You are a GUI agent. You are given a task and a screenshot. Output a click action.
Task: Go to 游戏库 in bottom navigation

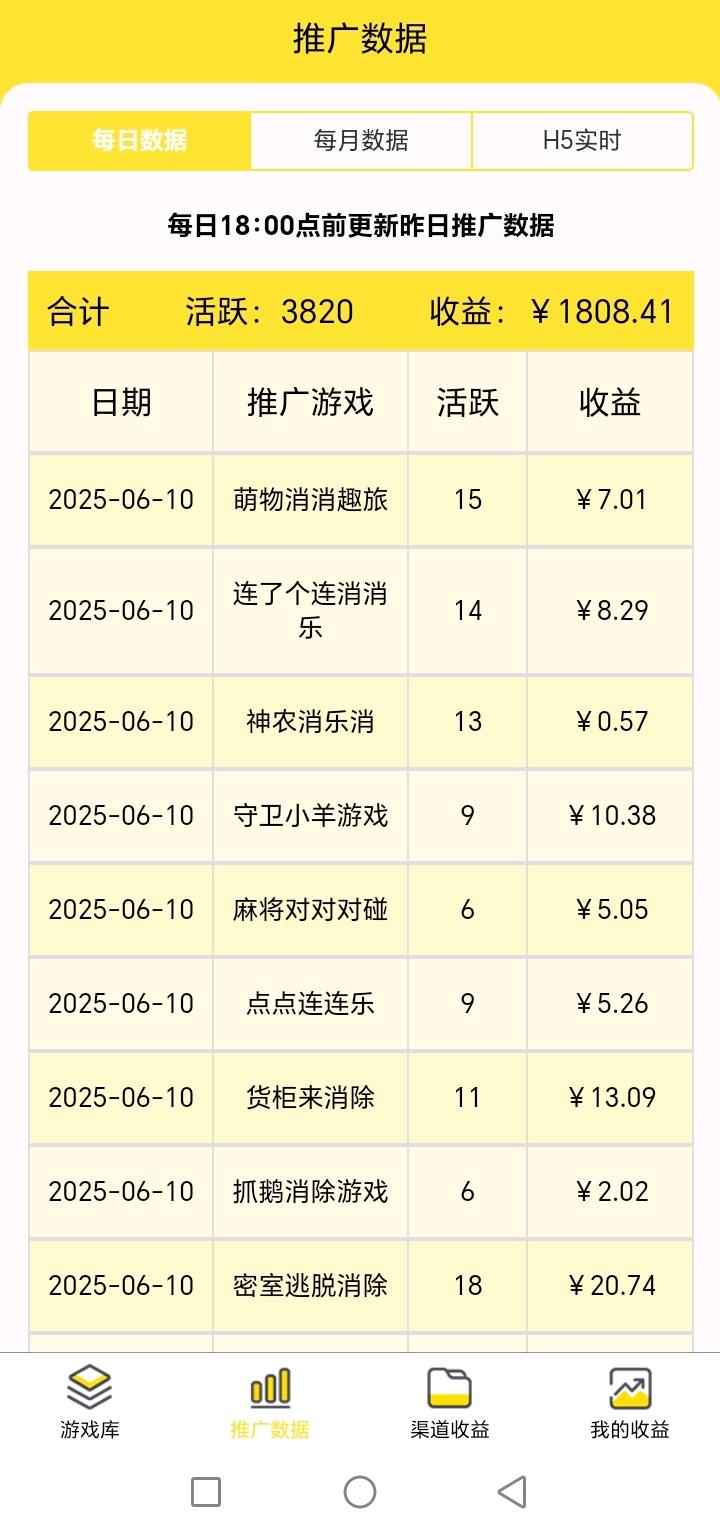(x=90, y=1403)
